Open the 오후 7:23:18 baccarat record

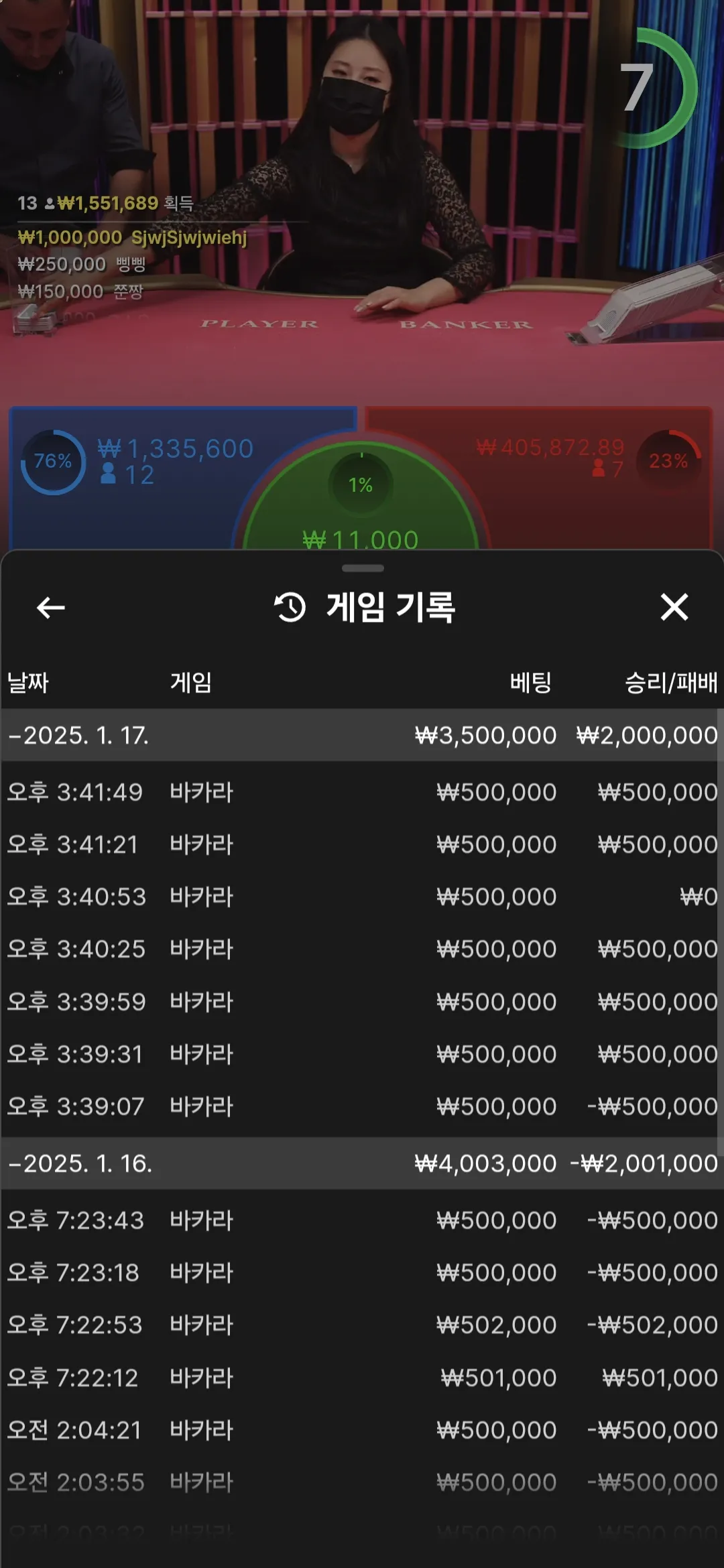(362, 1272)
